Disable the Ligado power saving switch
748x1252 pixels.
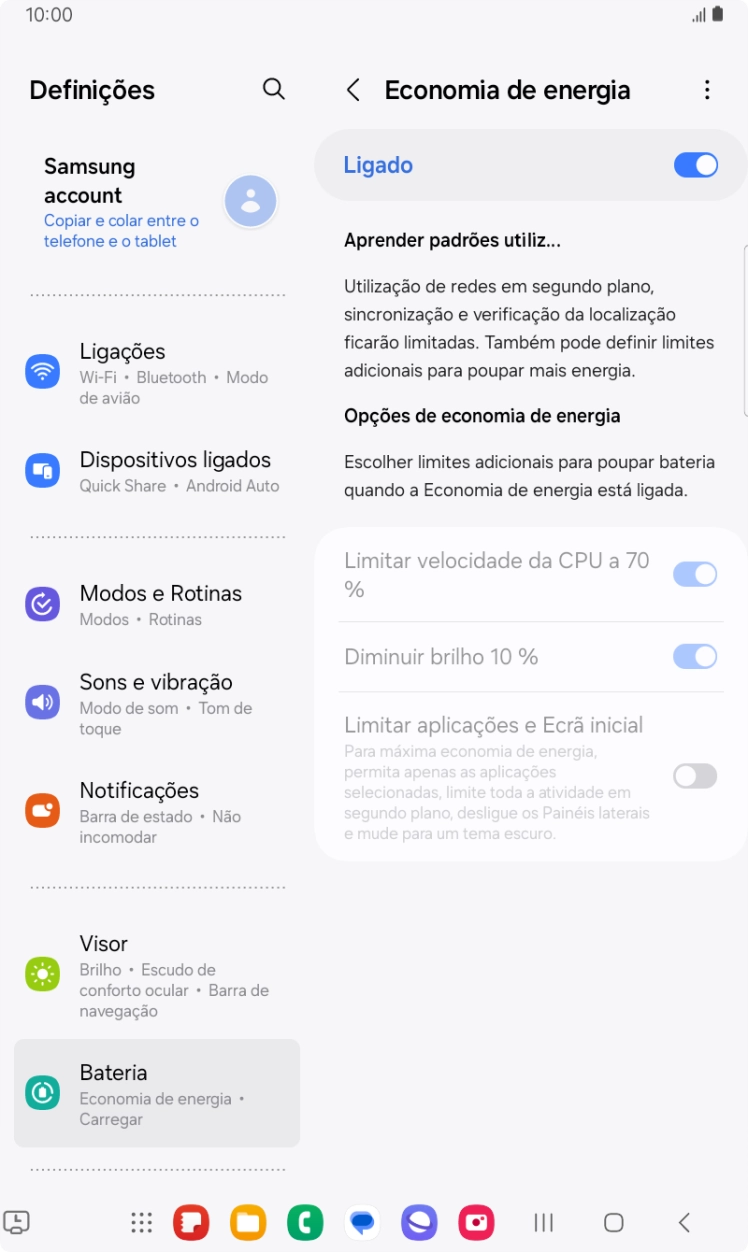coord(696,164)
